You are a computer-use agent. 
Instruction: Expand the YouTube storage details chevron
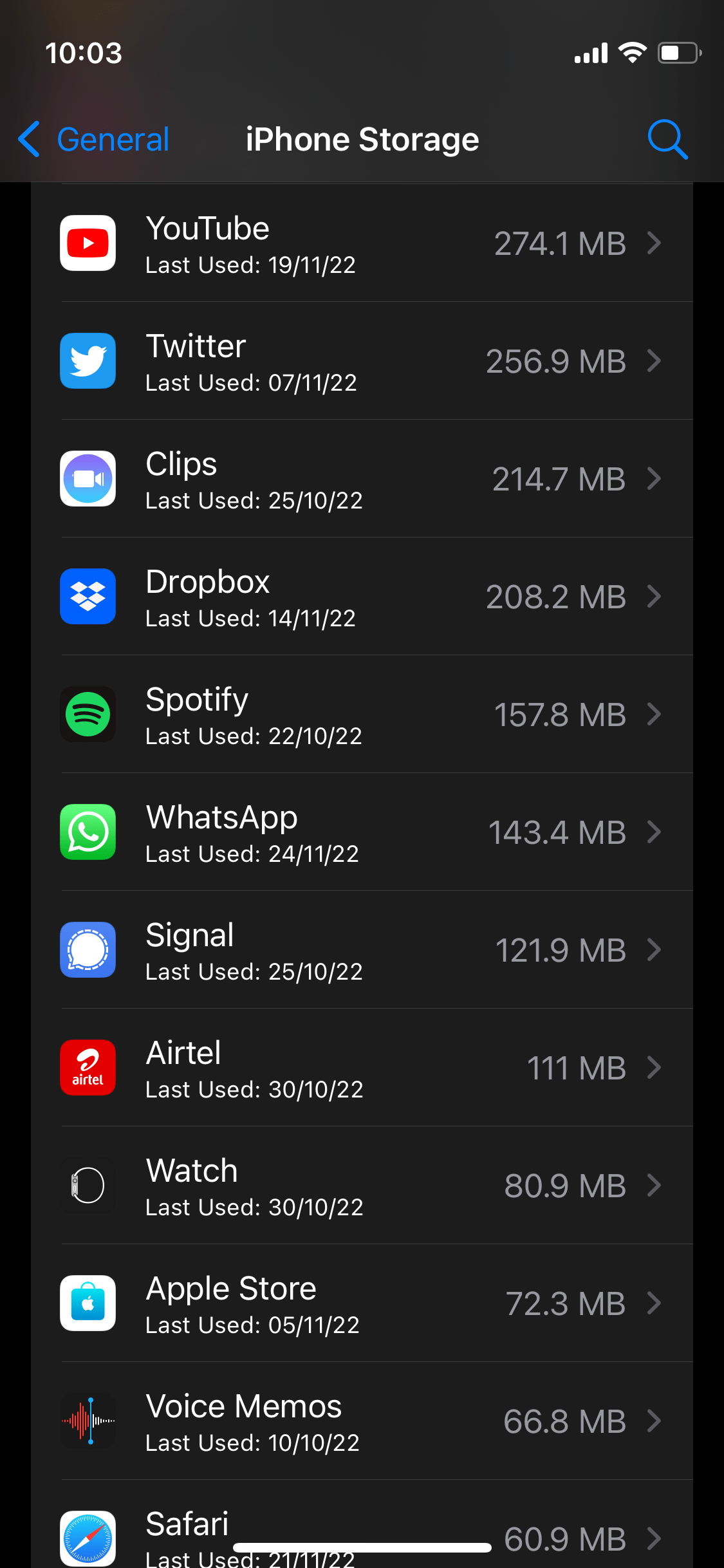(x=655, y=243)
